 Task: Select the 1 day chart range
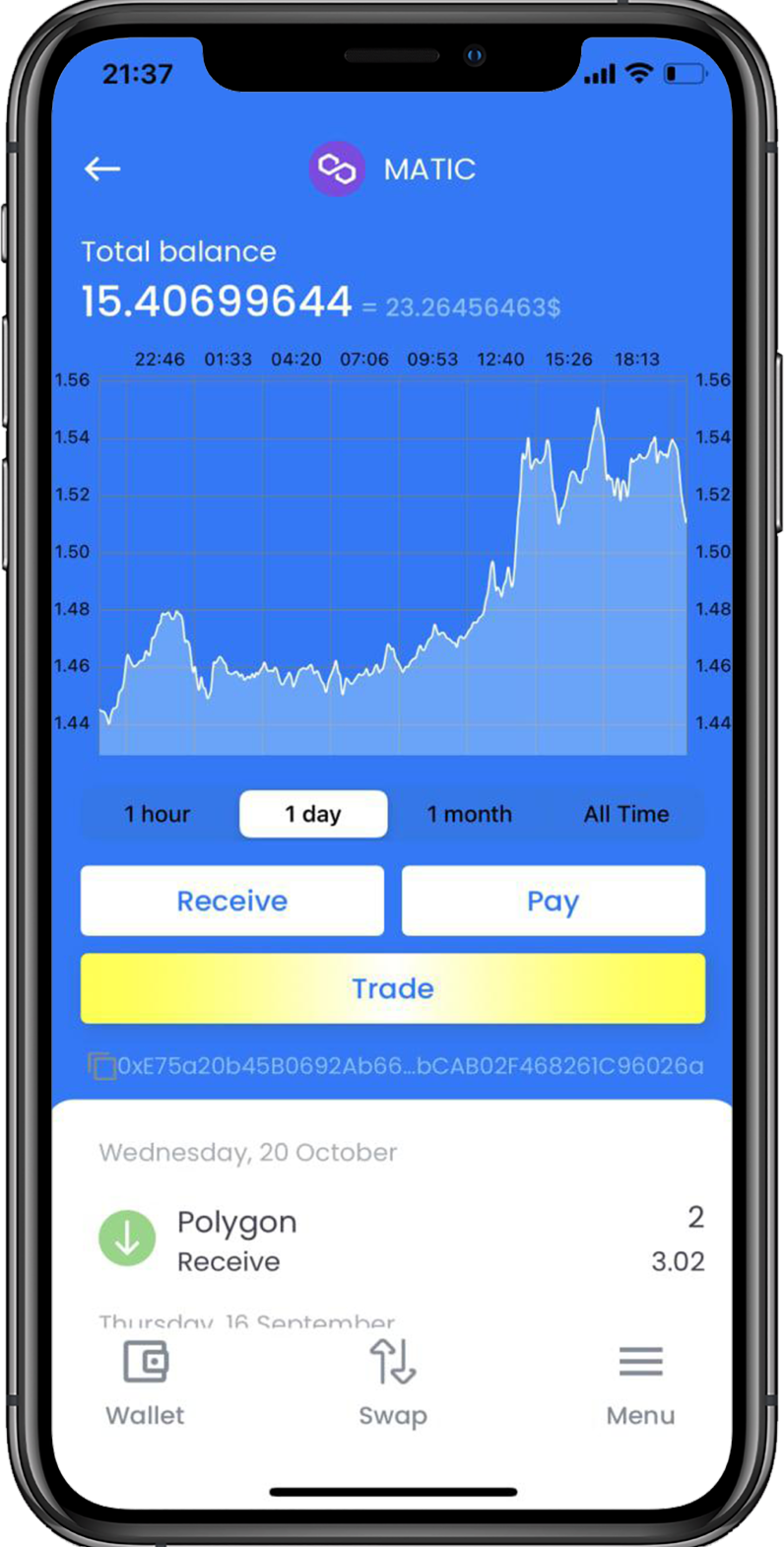click(313, 815)
